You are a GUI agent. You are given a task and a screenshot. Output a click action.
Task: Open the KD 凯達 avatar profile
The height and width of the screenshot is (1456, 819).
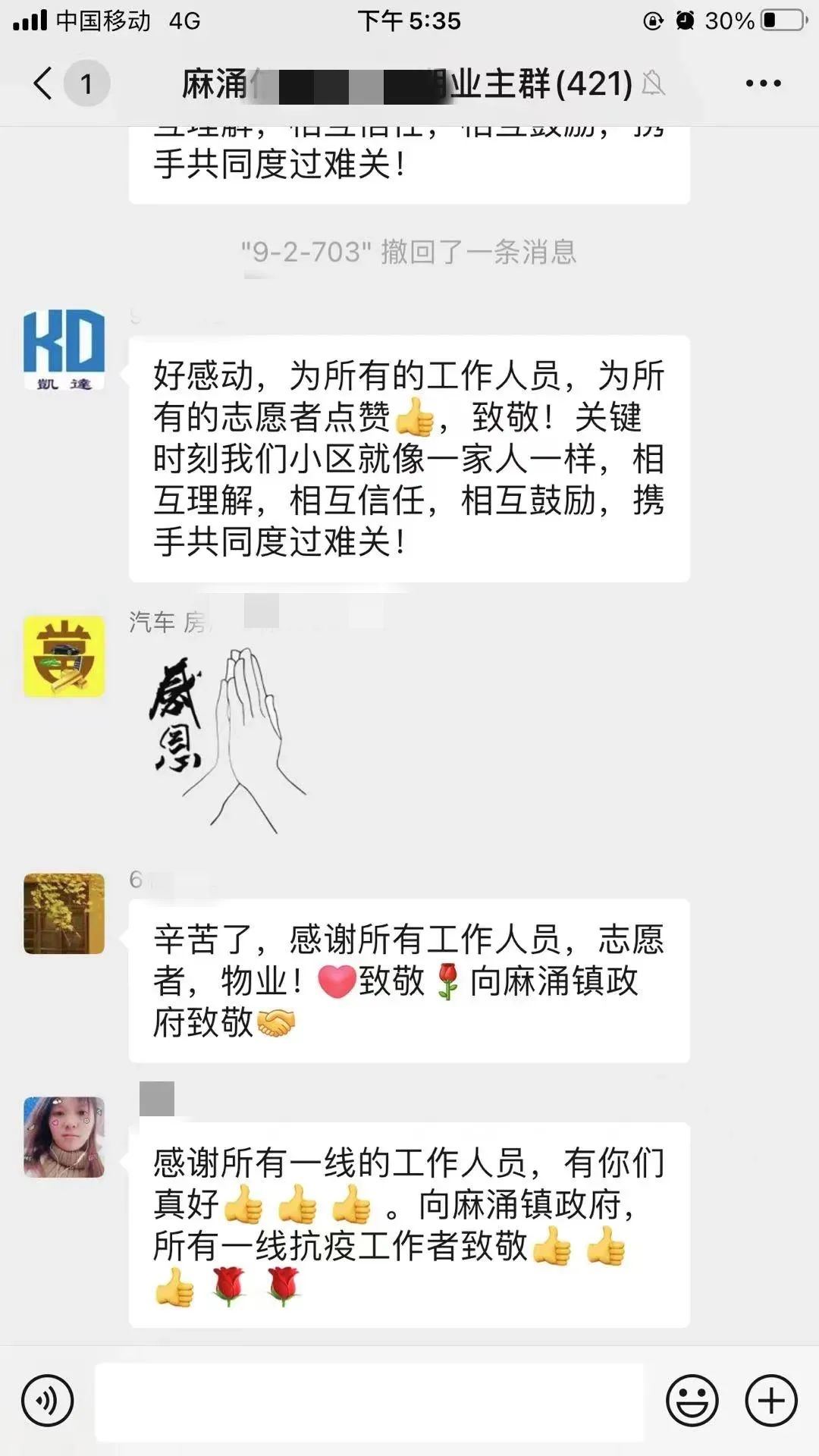pos(64,350)
